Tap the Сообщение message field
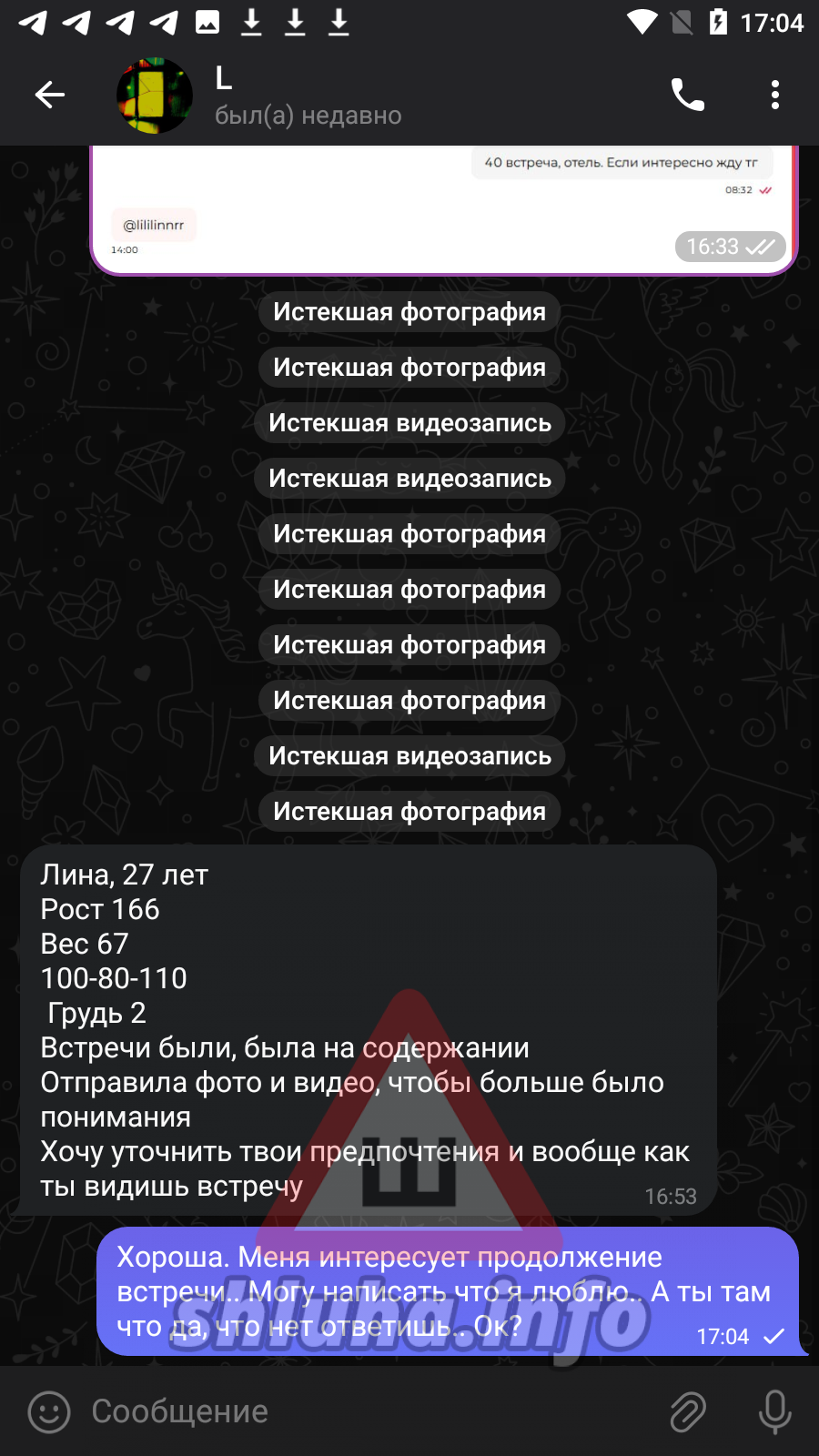This screenshot has height=1456, width=819. (x=364, y=1411)
